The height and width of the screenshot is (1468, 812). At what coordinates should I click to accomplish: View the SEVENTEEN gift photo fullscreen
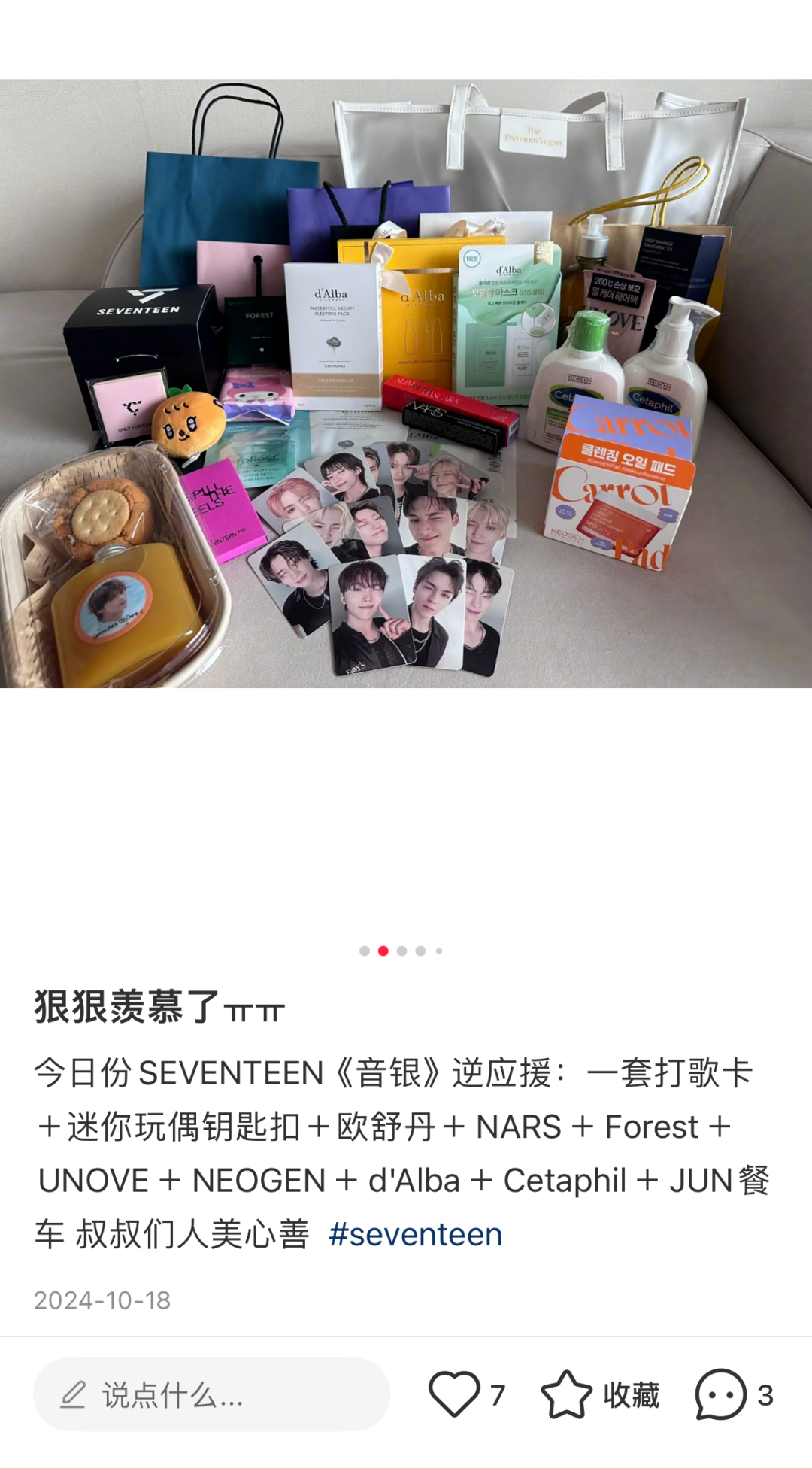point(406,384)
